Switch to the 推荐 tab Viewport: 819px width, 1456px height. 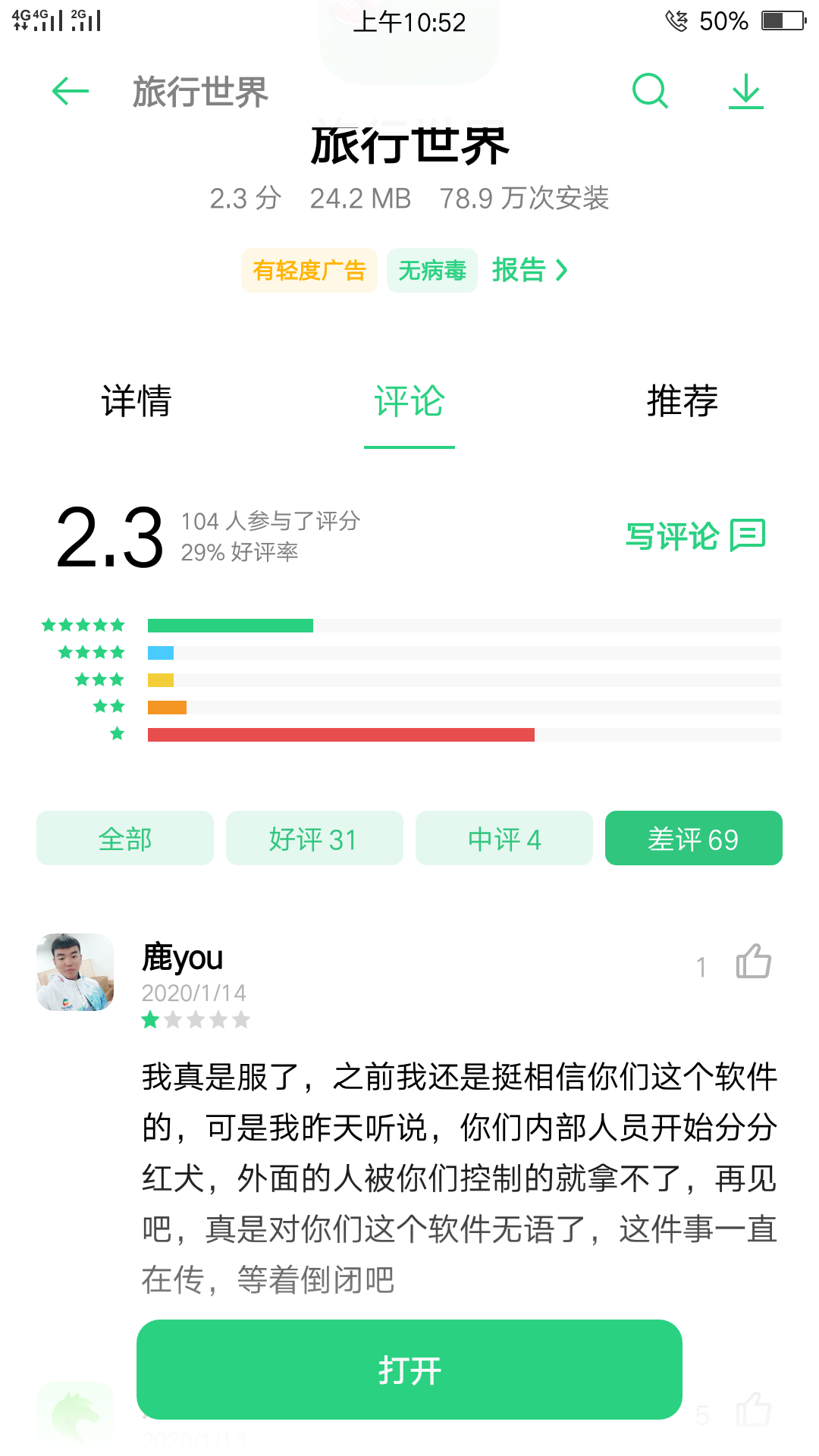[x=682, y=401]
